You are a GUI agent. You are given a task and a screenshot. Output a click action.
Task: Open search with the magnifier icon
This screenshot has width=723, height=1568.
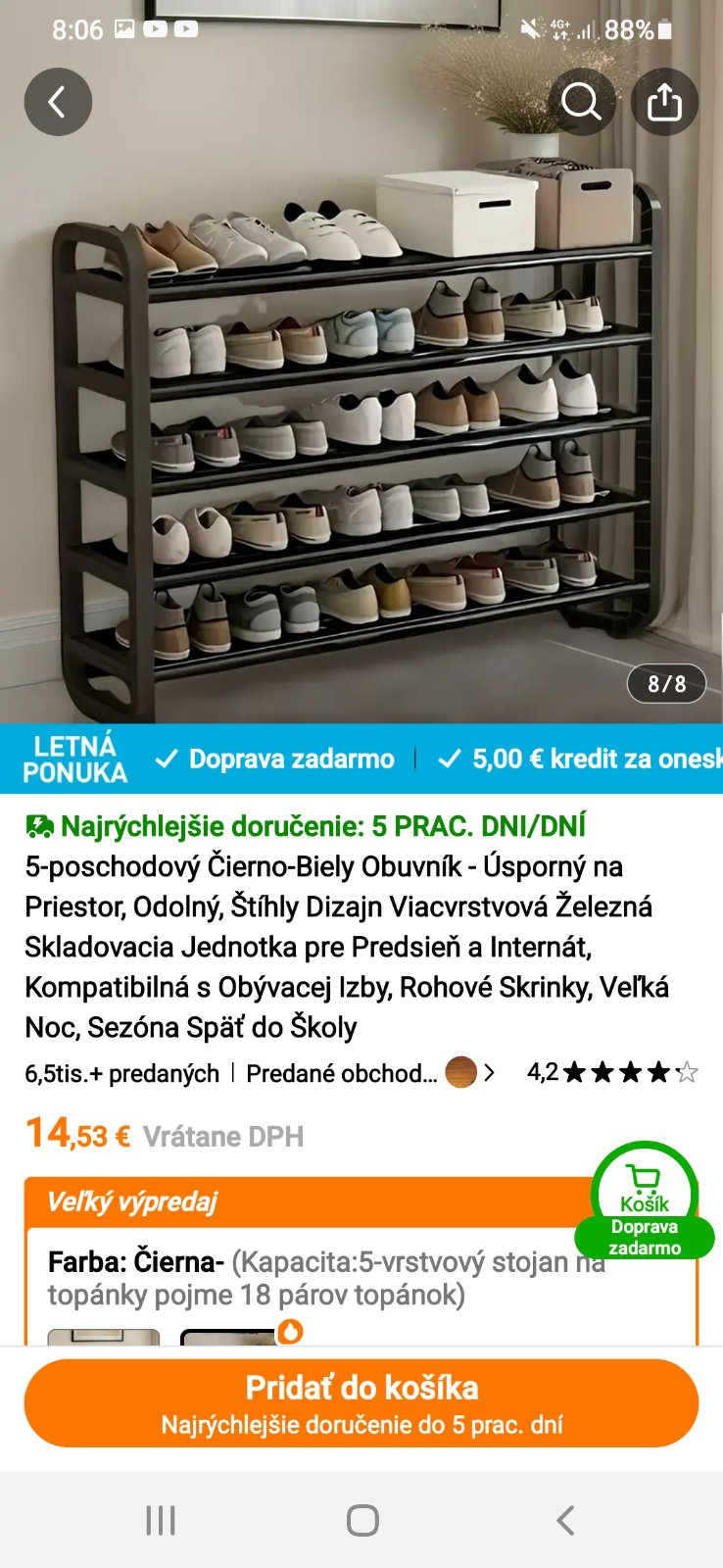[581, 102]
